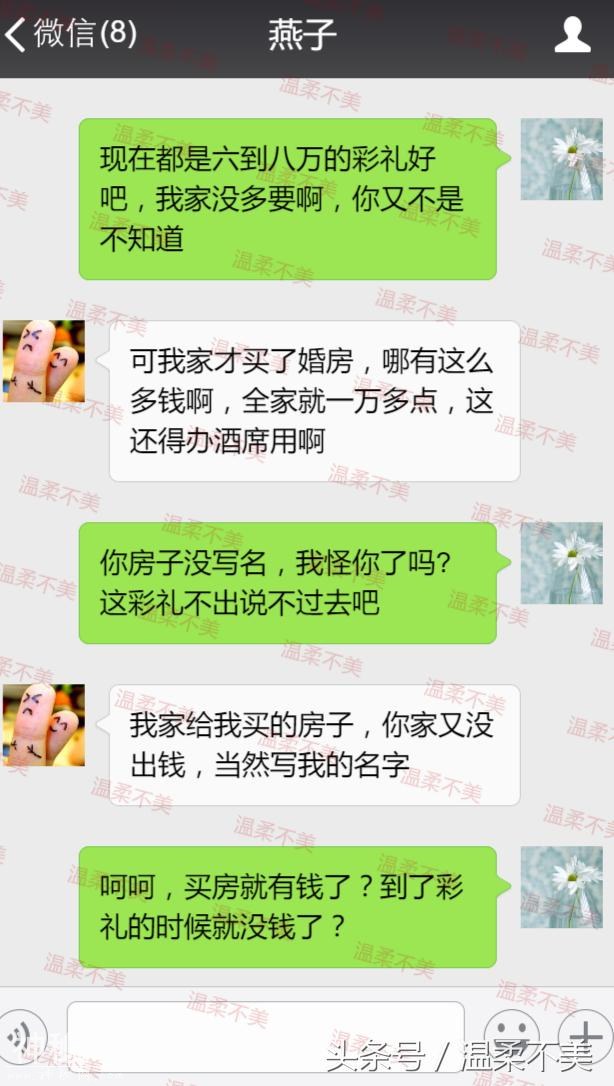Switch to voice message input
Screen dimensions: 614x1086
pyautogui.click(x=24, y=1036)
